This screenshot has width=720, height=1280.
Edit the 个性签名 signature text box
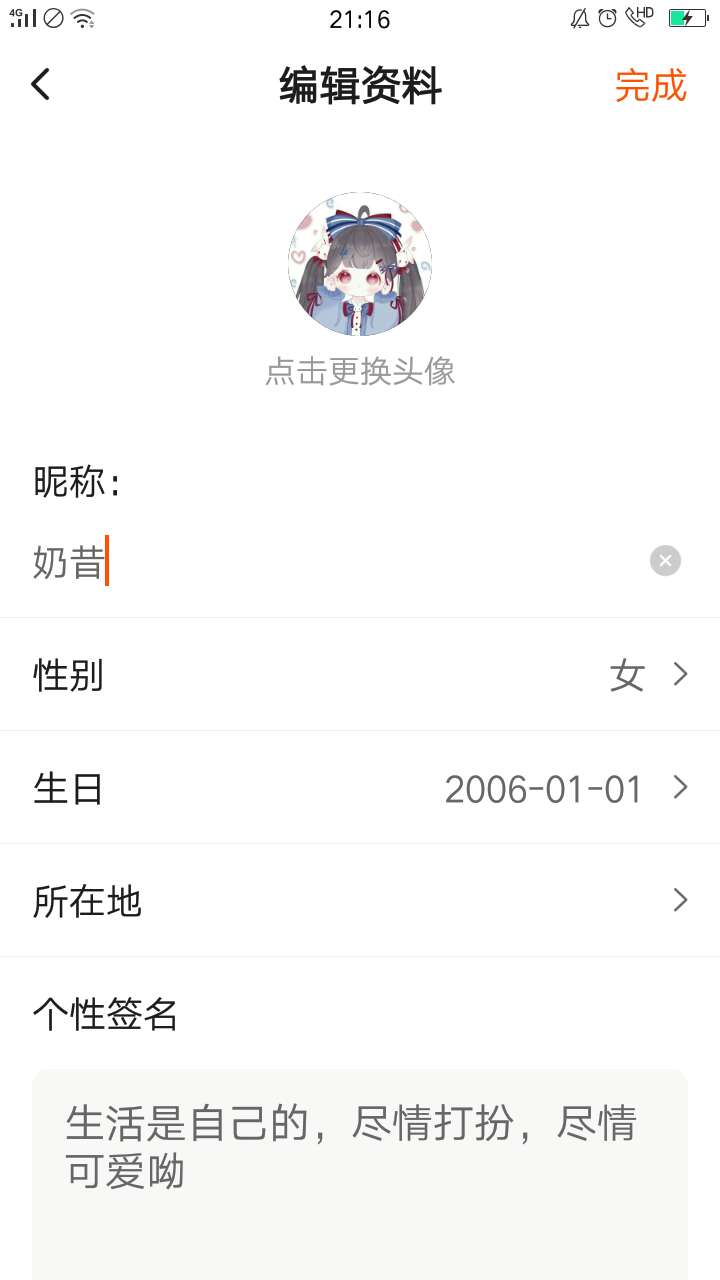point(360,1170)
